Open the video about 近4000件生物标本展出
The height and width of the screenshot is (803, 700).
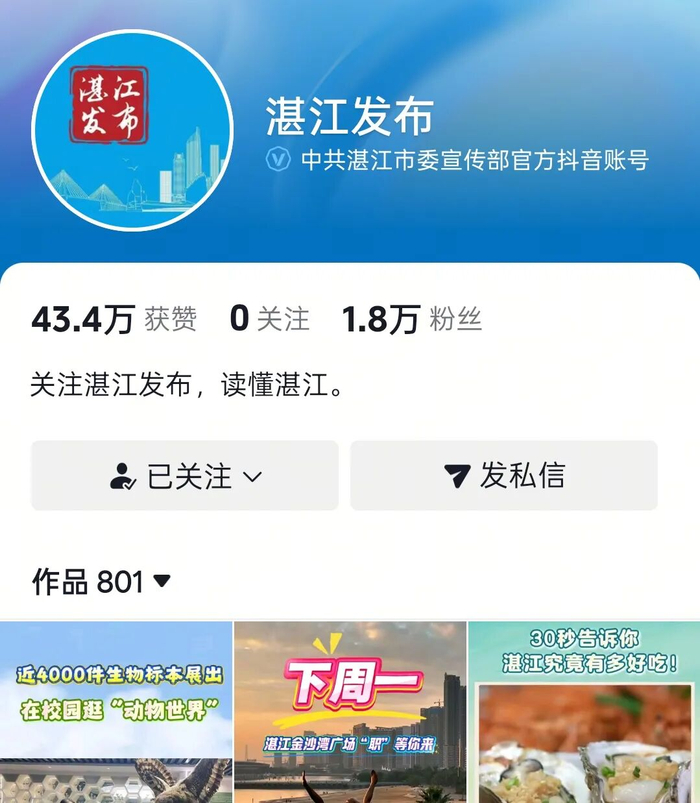(x=116, y=712)
